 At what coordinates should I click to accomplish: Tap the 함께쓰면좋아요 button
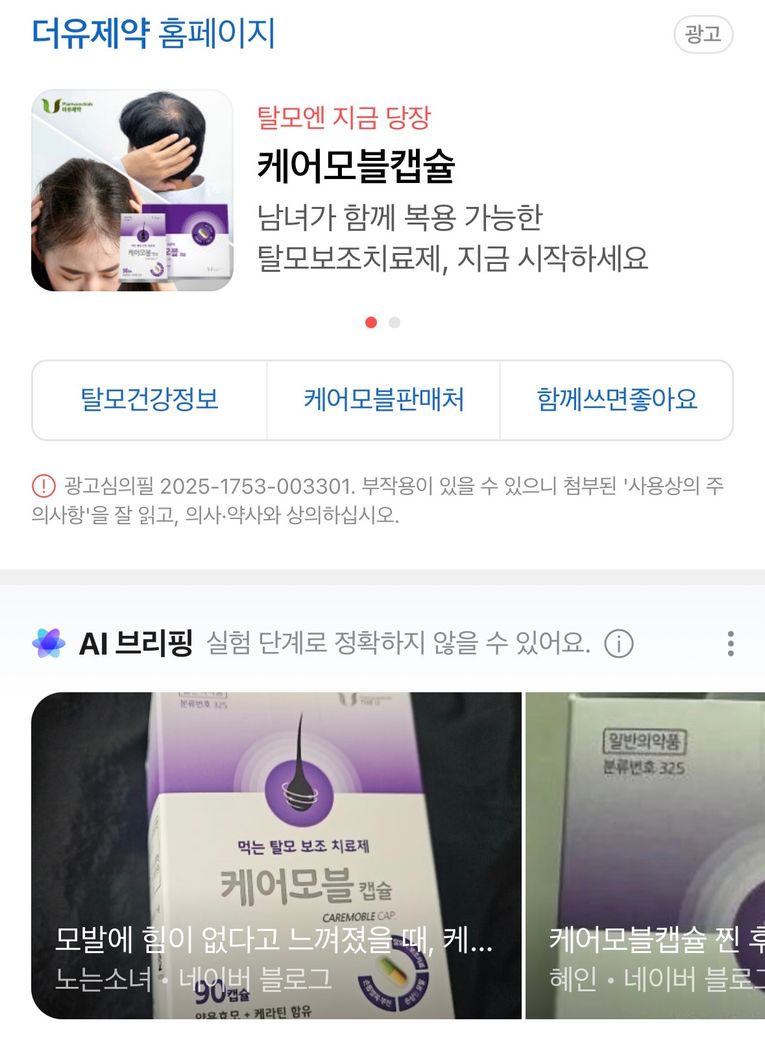tap(616, 400)
